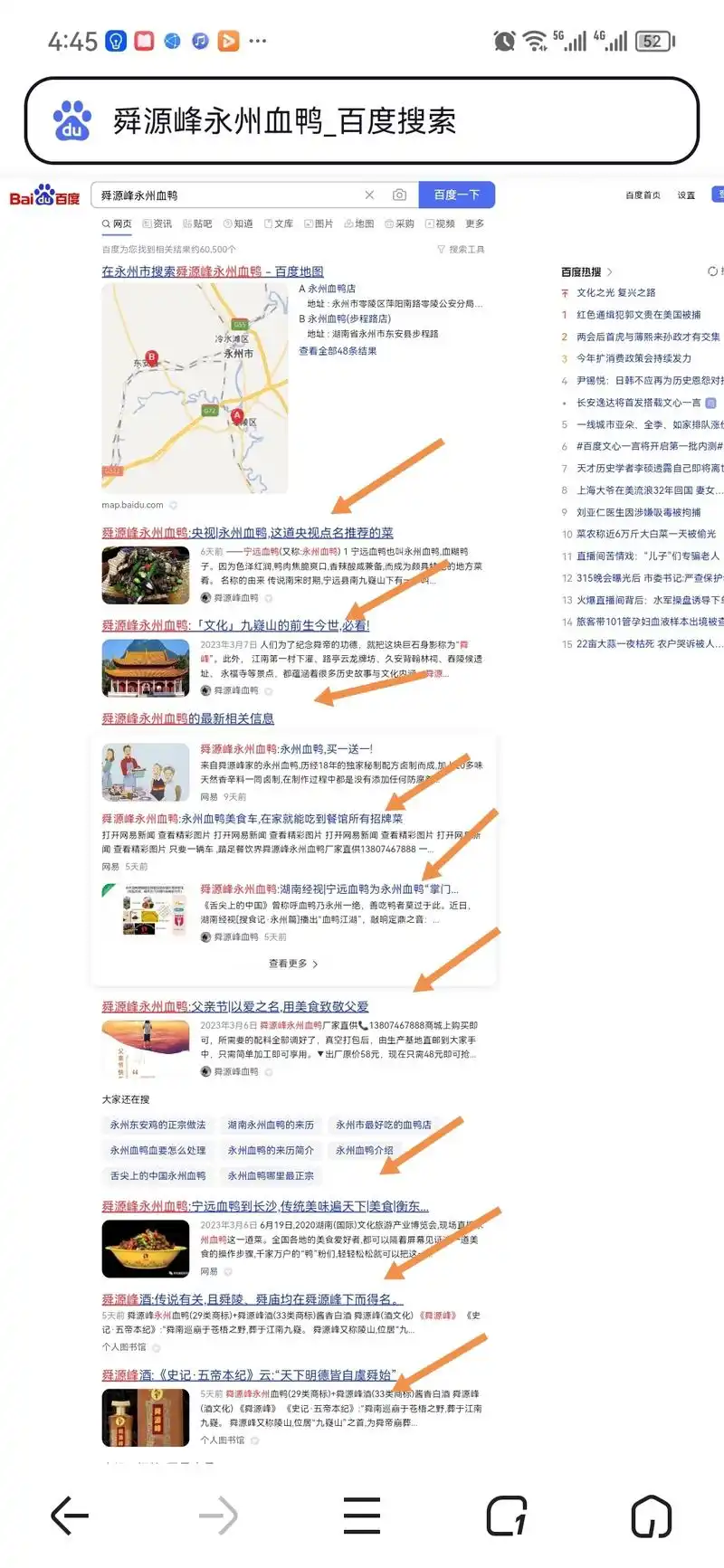Open the 更多 dropdown in the category bar
This screenshot has height=1568, width=724.
474,223
